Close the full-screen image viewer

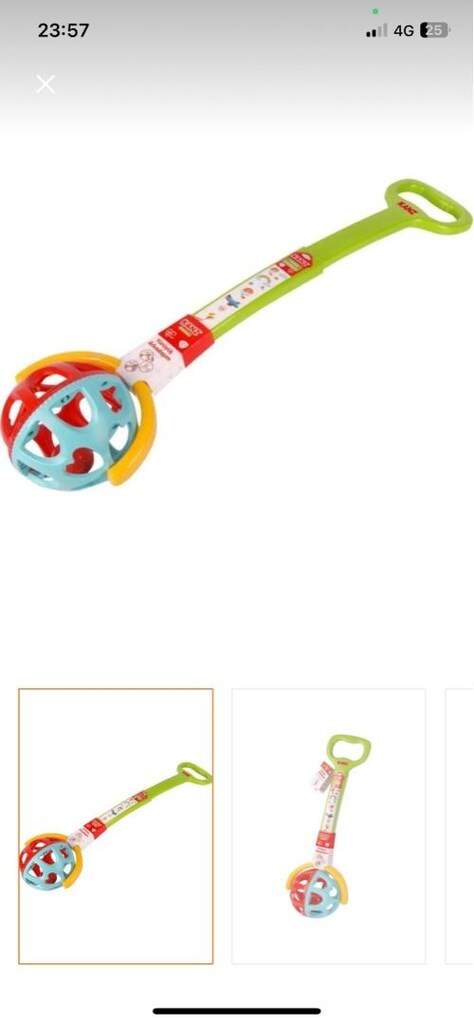pos(46,84)
